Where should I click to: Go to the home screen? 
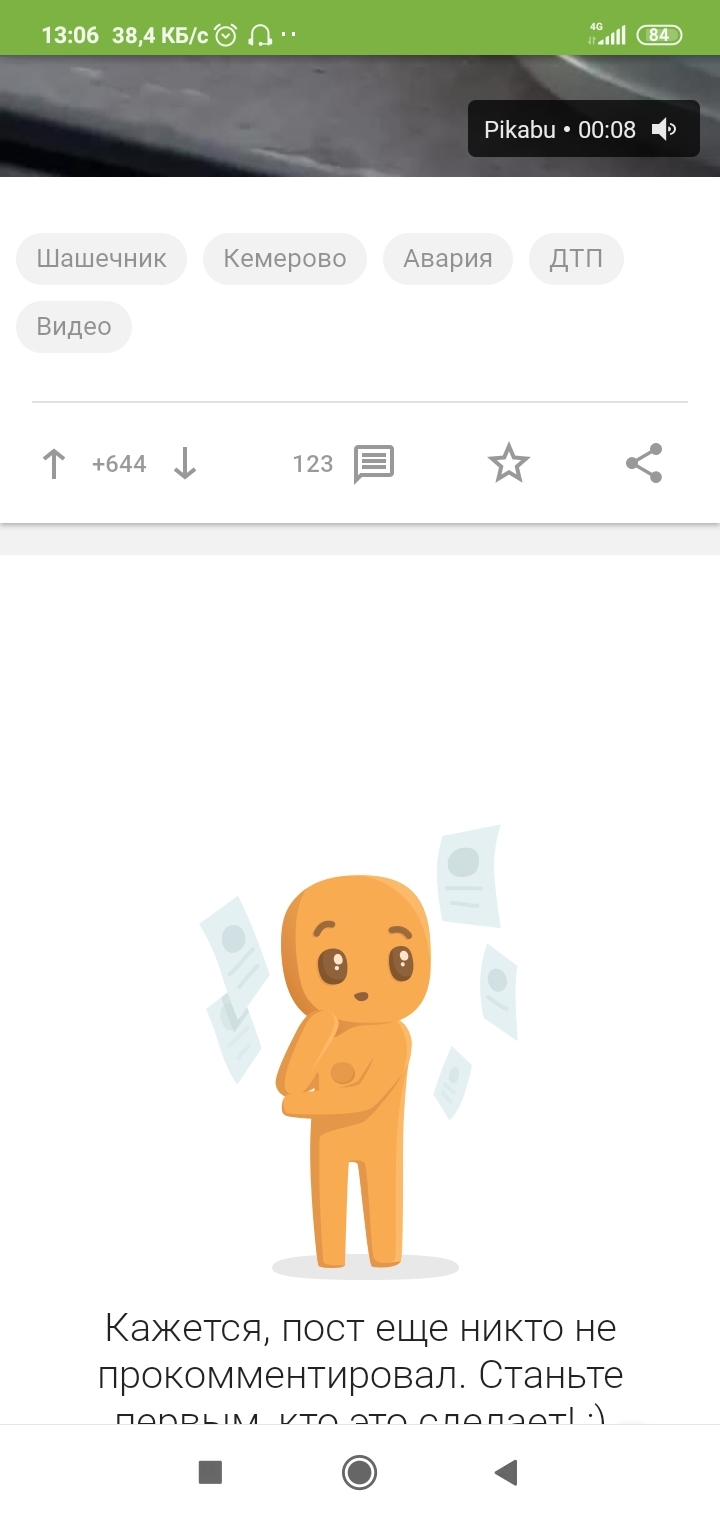359,1472
